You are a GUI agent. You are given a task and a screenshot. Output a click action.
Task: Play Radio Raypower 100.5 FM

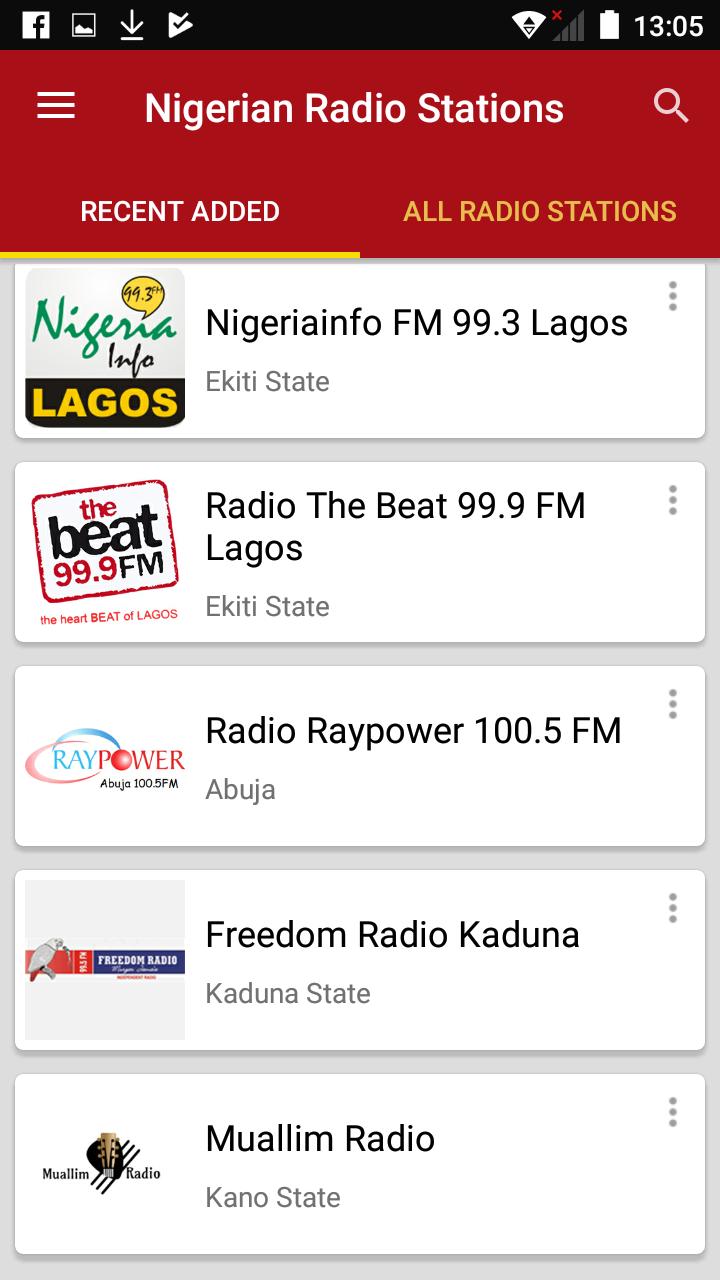360,756
